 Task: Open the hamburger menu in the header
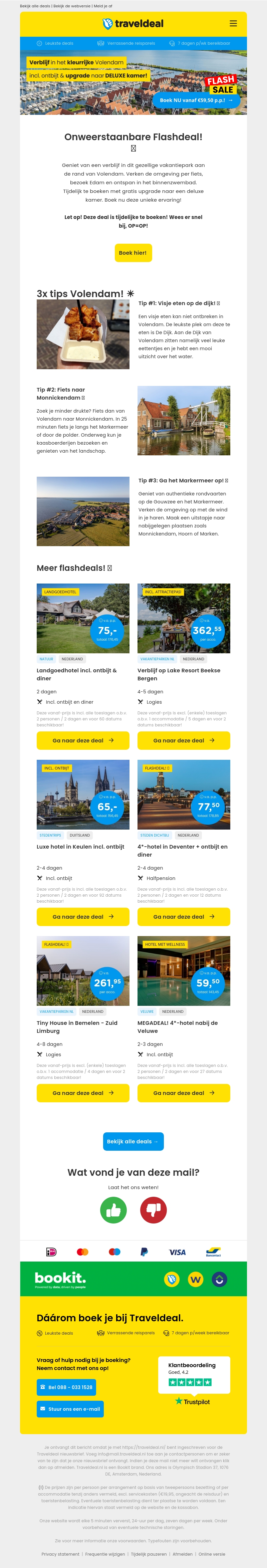click(233, 24)
